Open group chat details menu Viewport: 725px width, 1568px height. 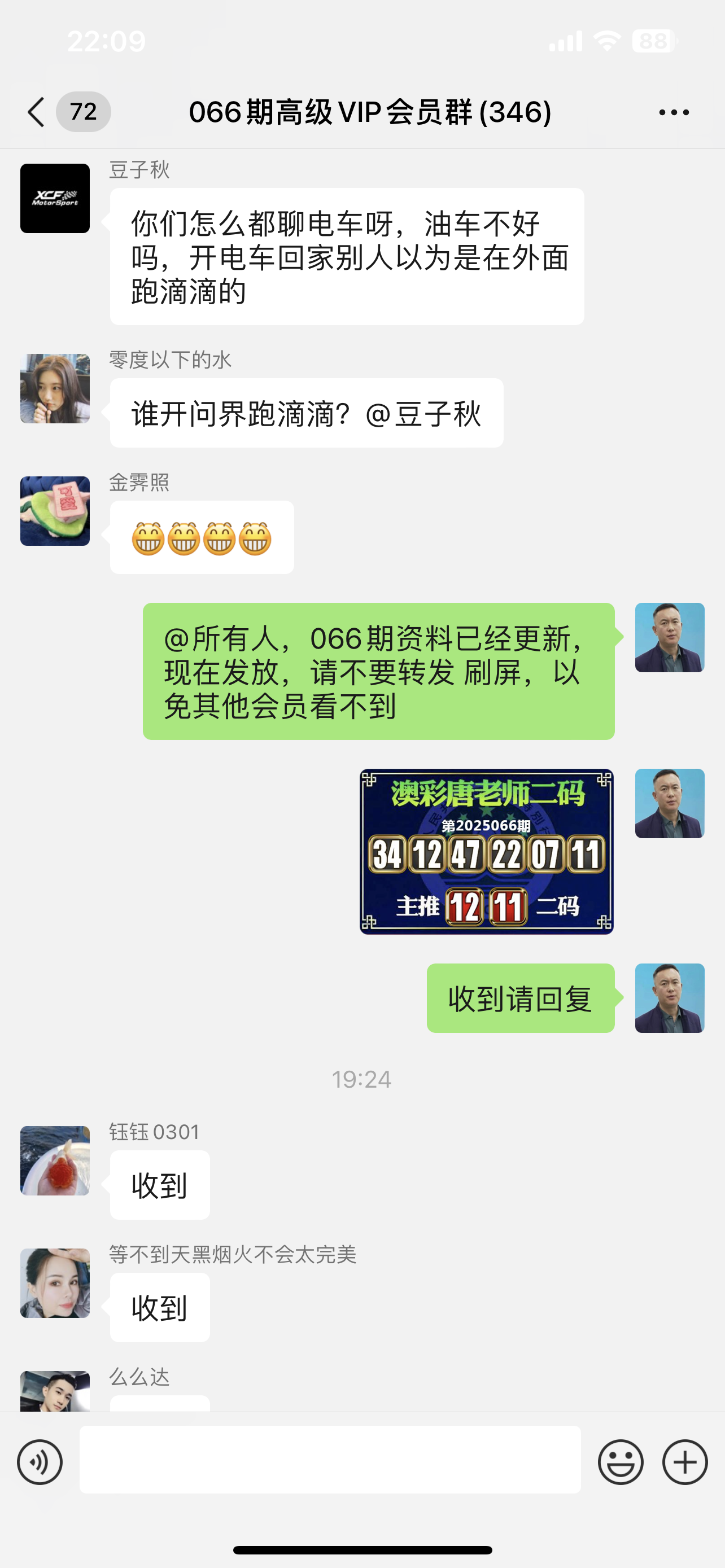click(x=673, y=112)
